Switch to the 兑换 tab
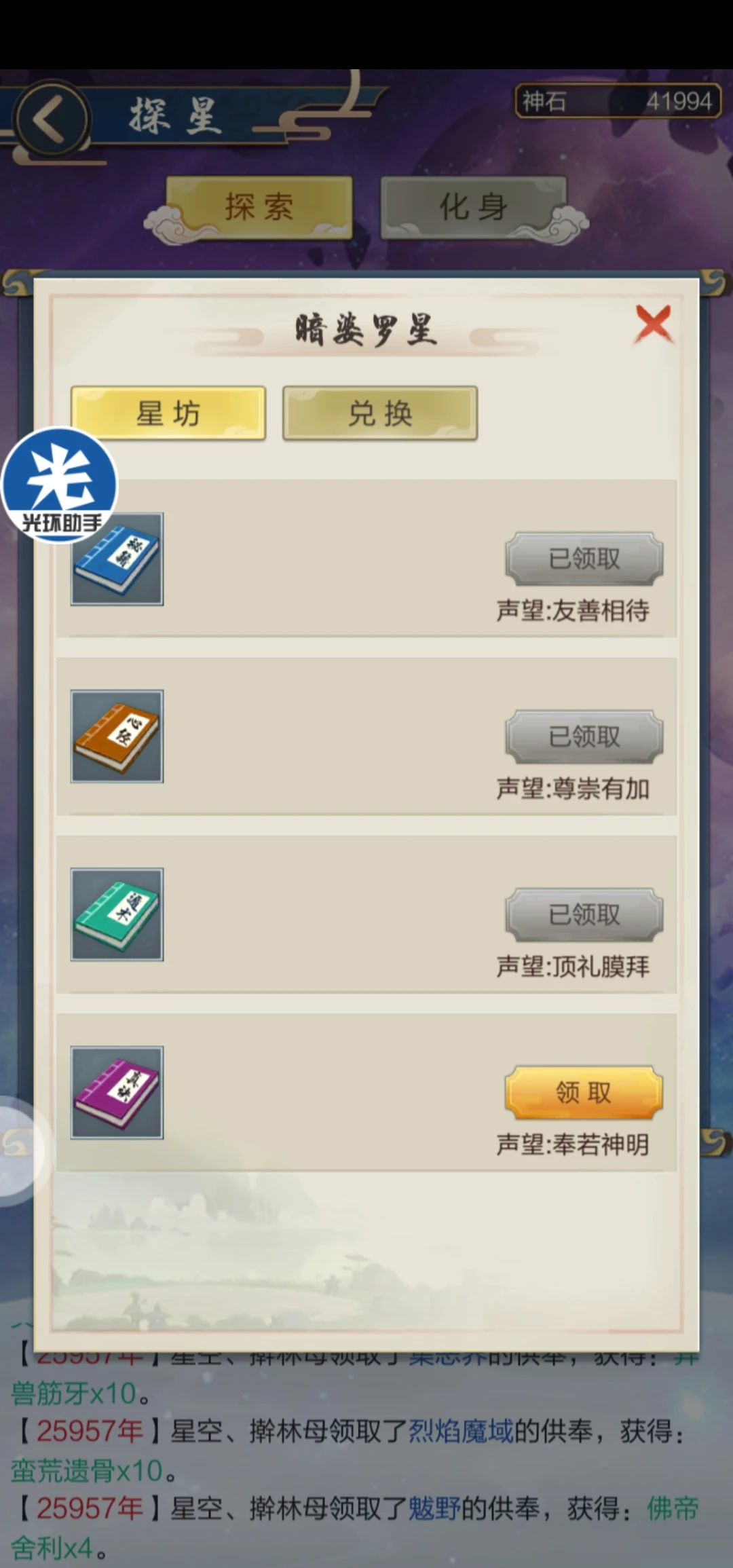The height and width of the screenshot is (1568, 733). (x=380, y=413)
